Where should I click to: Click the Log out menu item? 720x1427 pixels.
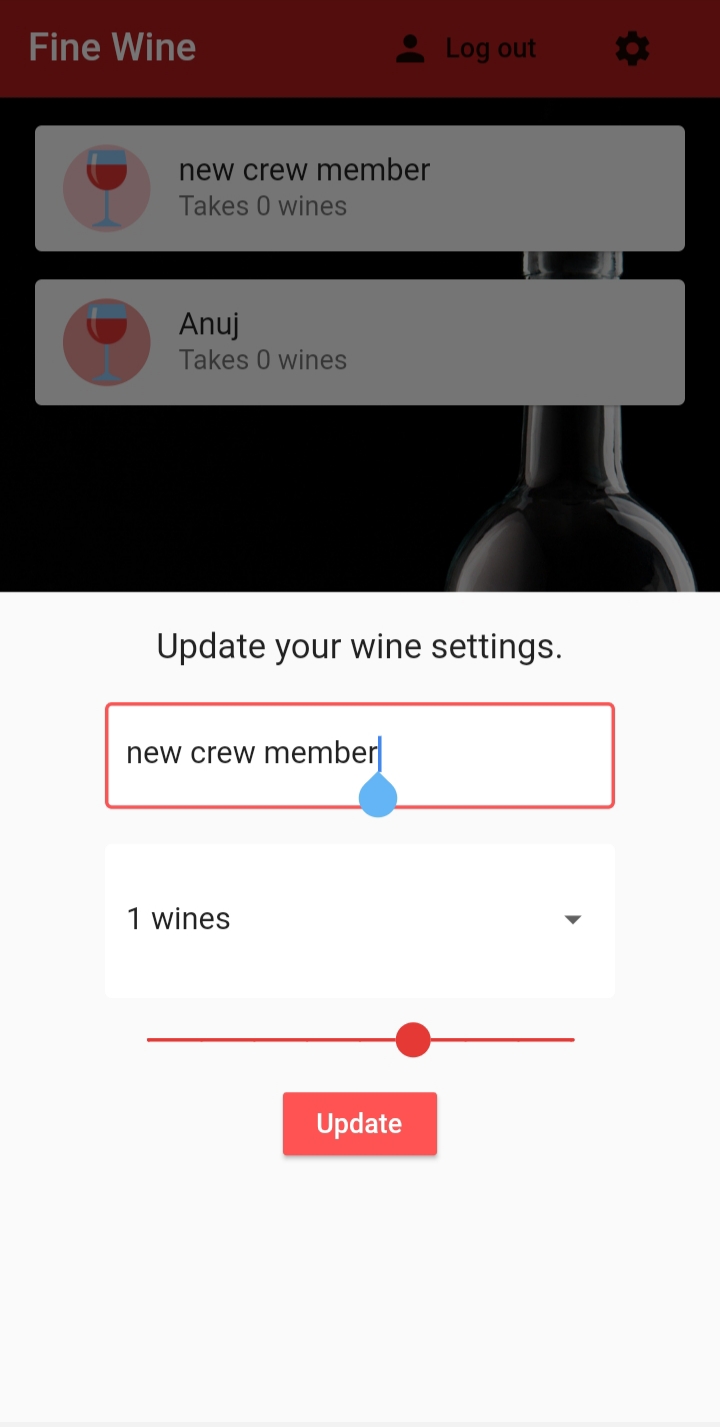491,47
